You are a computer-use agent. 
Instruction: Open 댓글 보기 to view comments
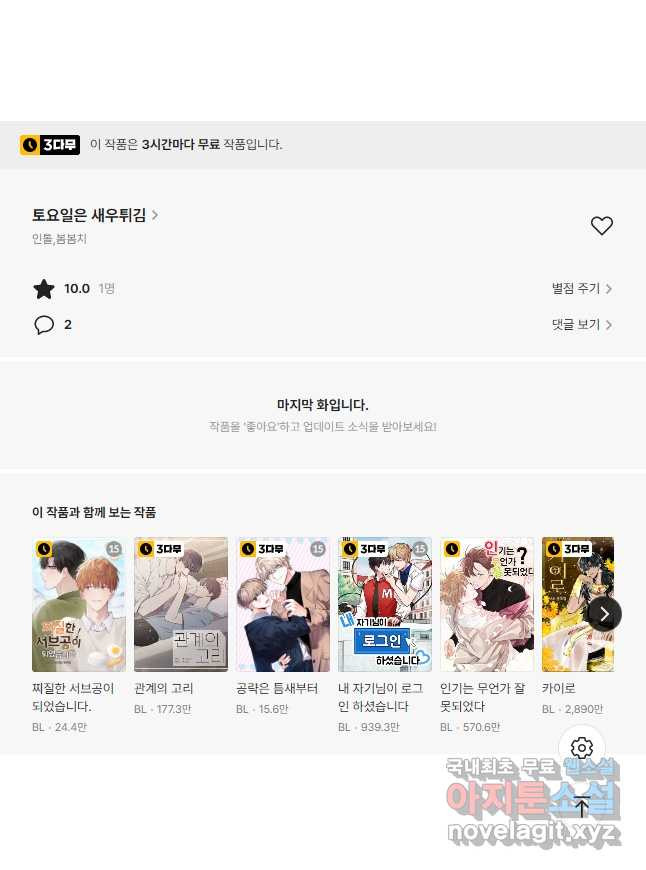[581, 325]
